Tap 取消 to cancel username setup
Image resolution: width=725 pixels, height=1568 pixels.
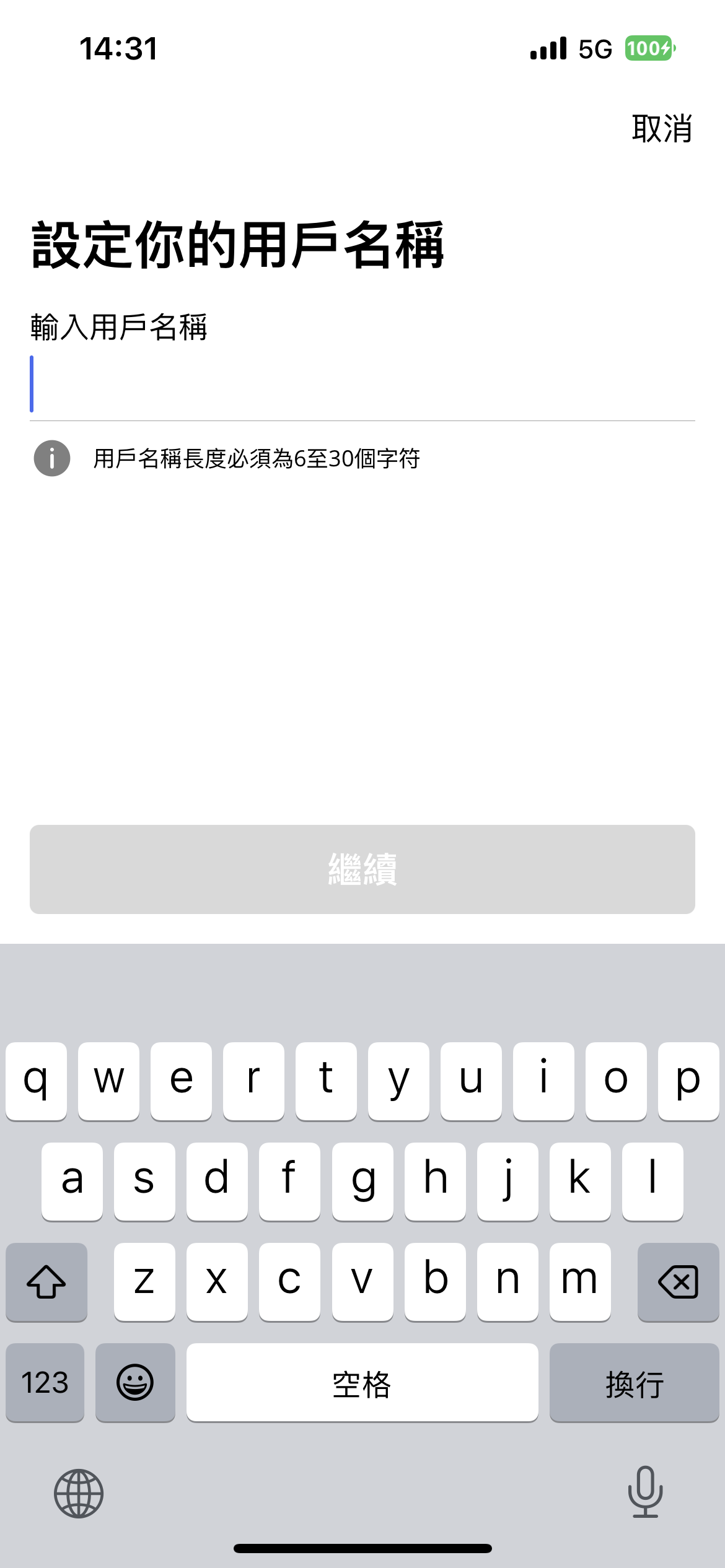coord(662,129)
